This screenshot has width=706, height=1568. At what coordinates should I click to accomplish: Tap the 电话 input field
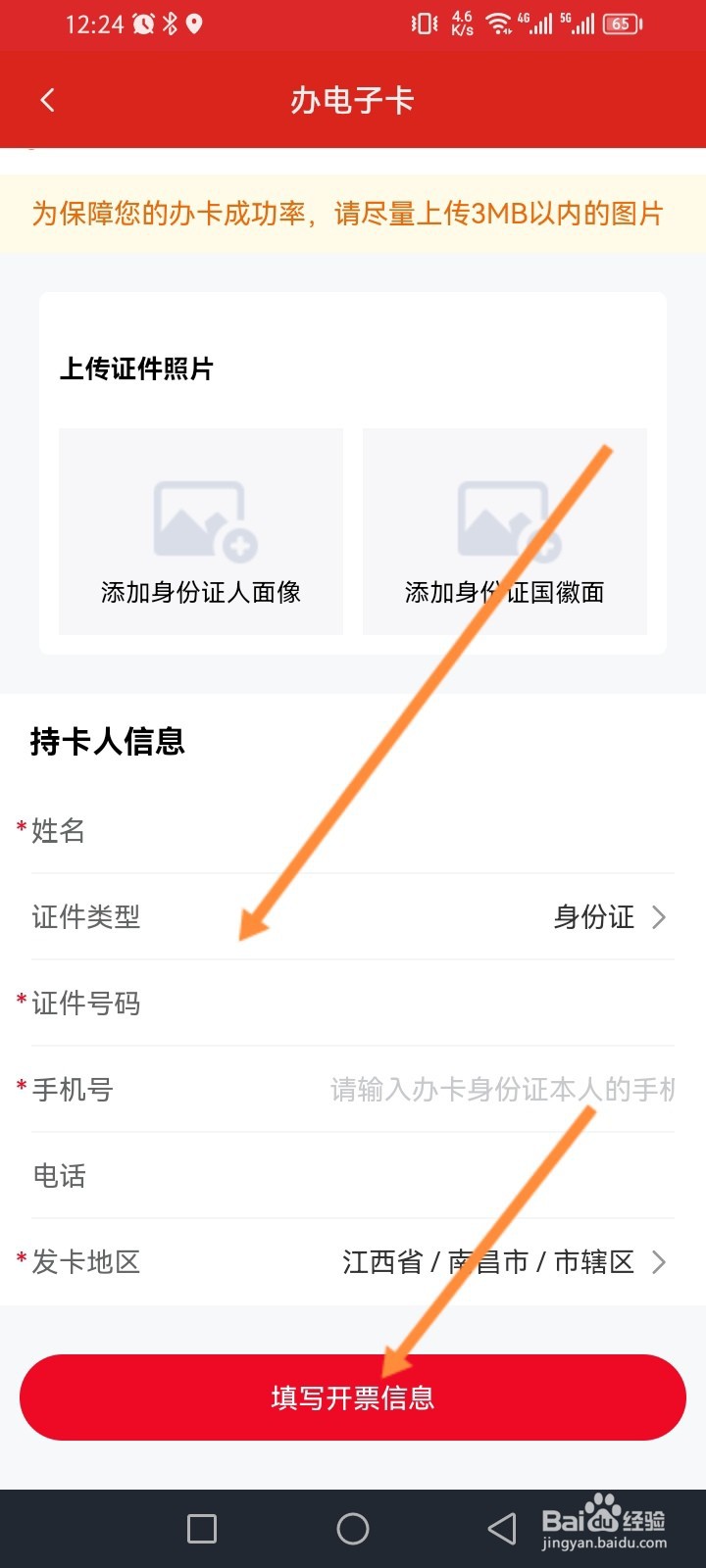coord(353,1176)
